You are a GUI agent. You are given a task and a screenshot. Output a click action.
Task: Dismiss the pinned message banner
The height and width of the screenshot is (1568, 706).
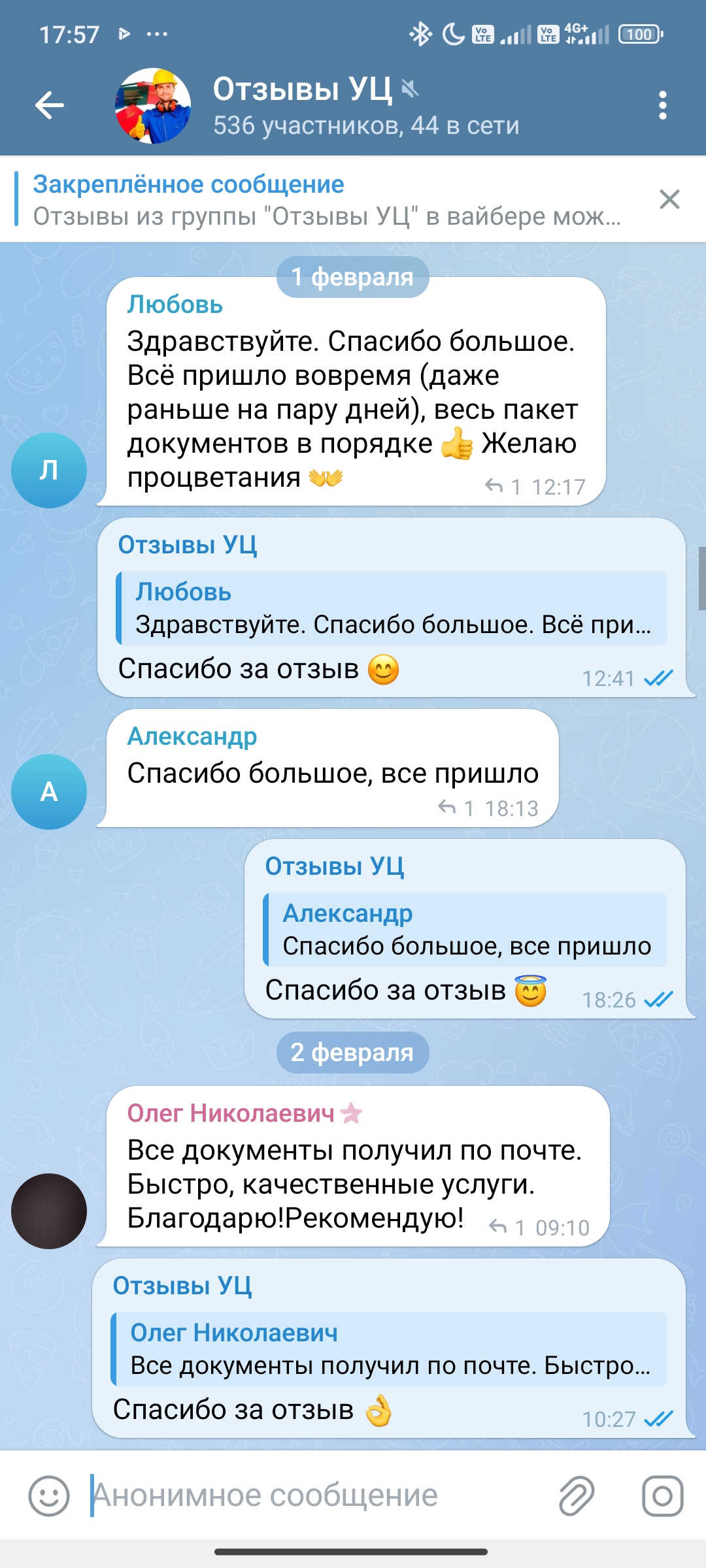coord(669,199)
